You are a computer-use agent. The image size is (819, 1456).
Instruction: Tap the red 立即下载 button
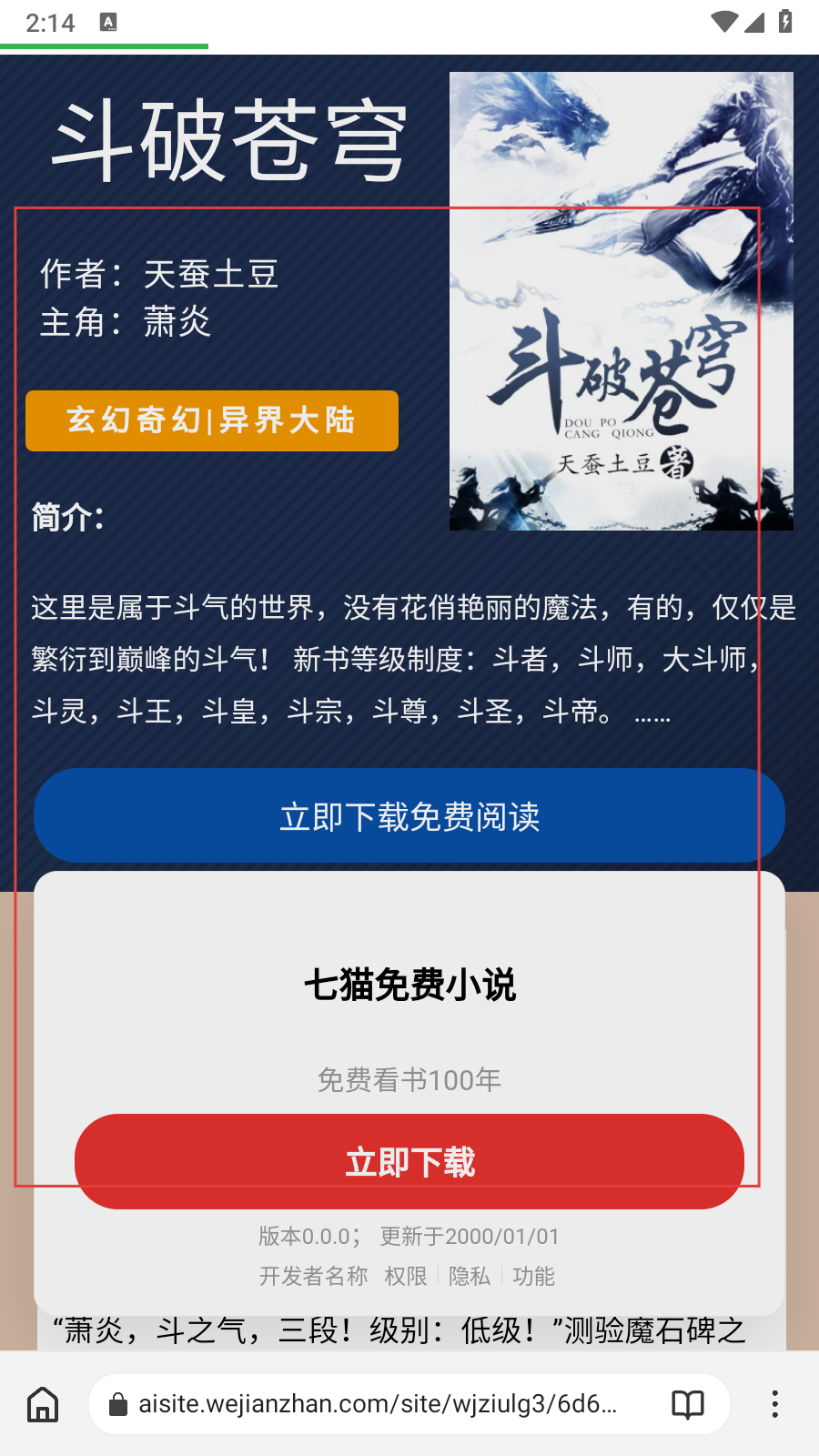[409, 1162]
